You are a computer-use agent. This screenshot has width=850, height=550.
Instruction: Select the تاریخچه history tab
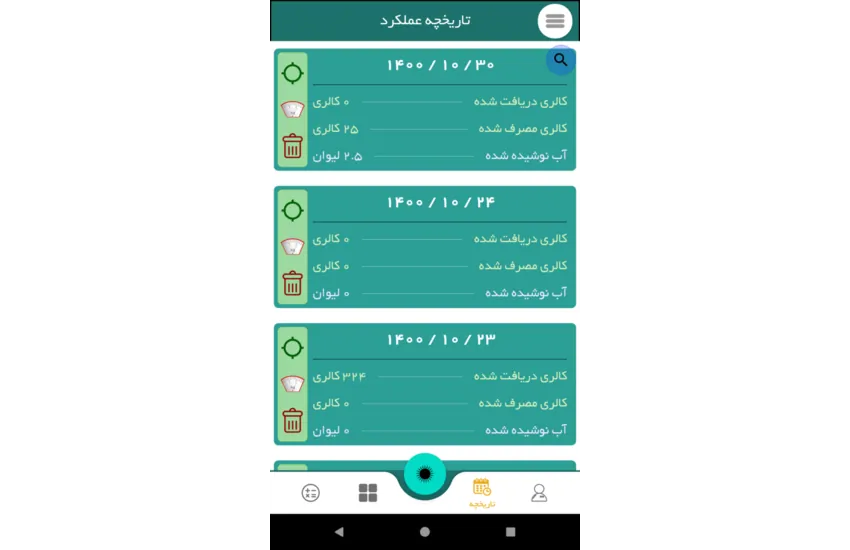(x=482, y=492)
